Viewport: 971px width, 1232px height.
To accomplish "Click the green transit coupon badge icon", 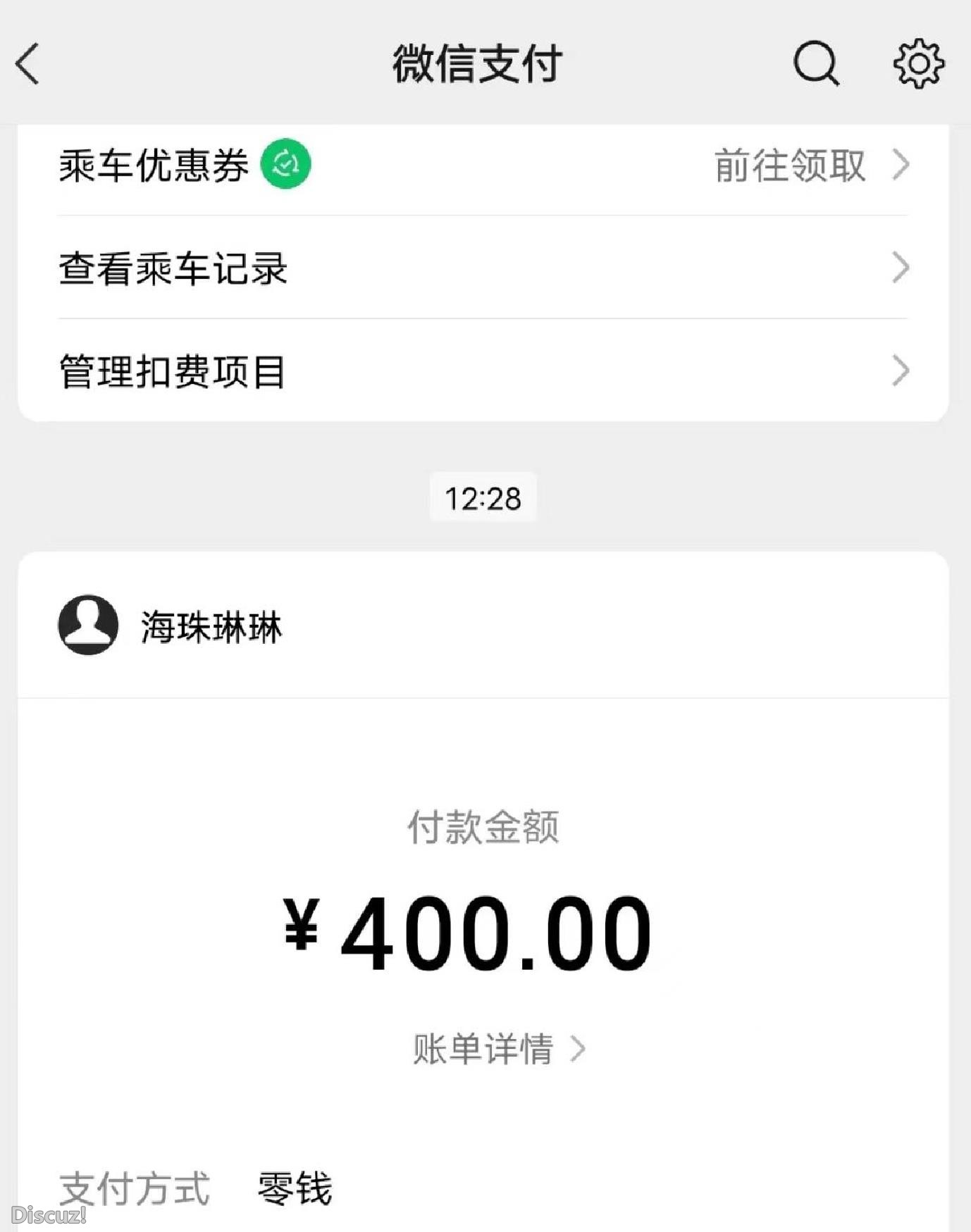I will pyautogui.click(x=285, y=164).
